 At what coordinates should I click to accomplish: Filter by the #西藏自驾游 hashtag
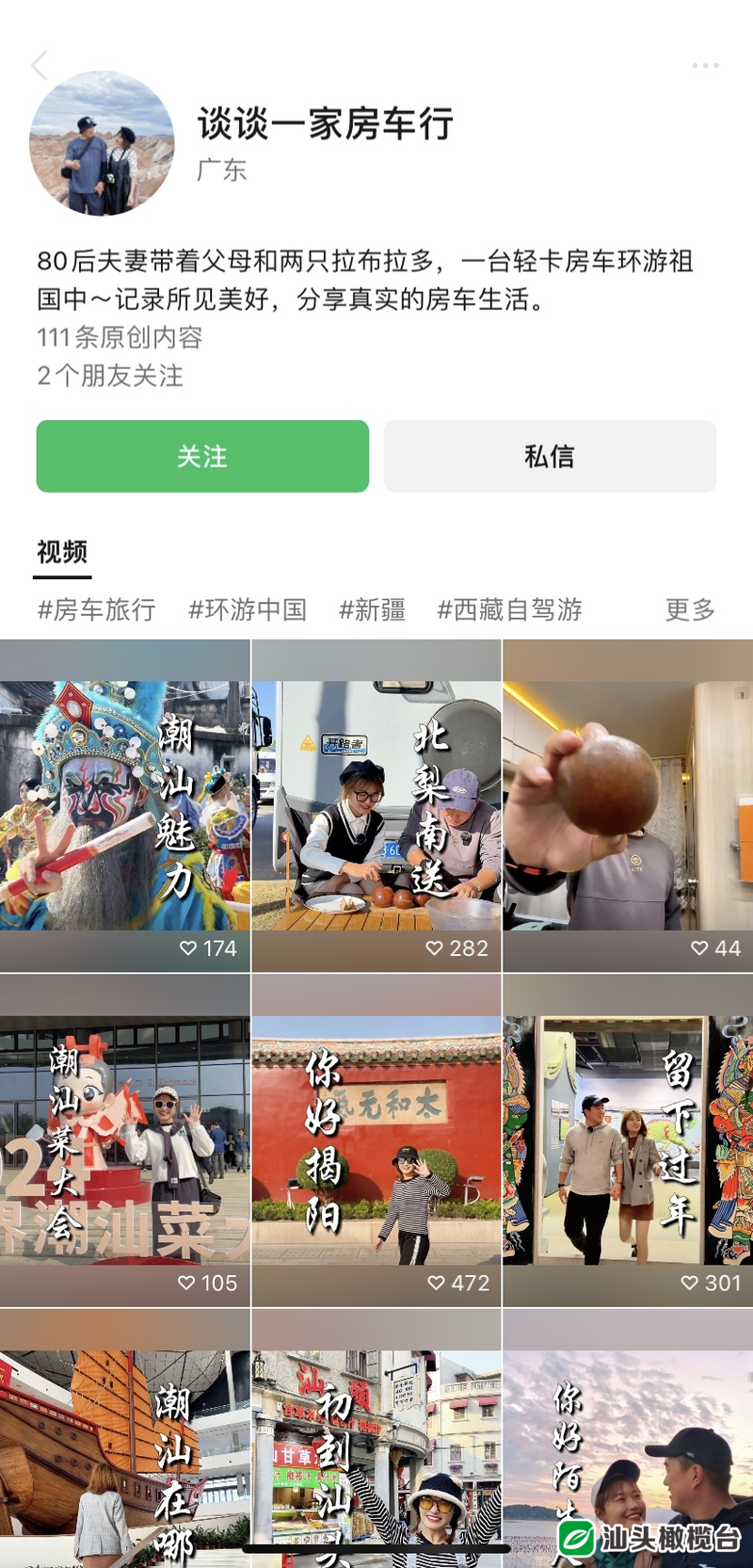(509, 610)
